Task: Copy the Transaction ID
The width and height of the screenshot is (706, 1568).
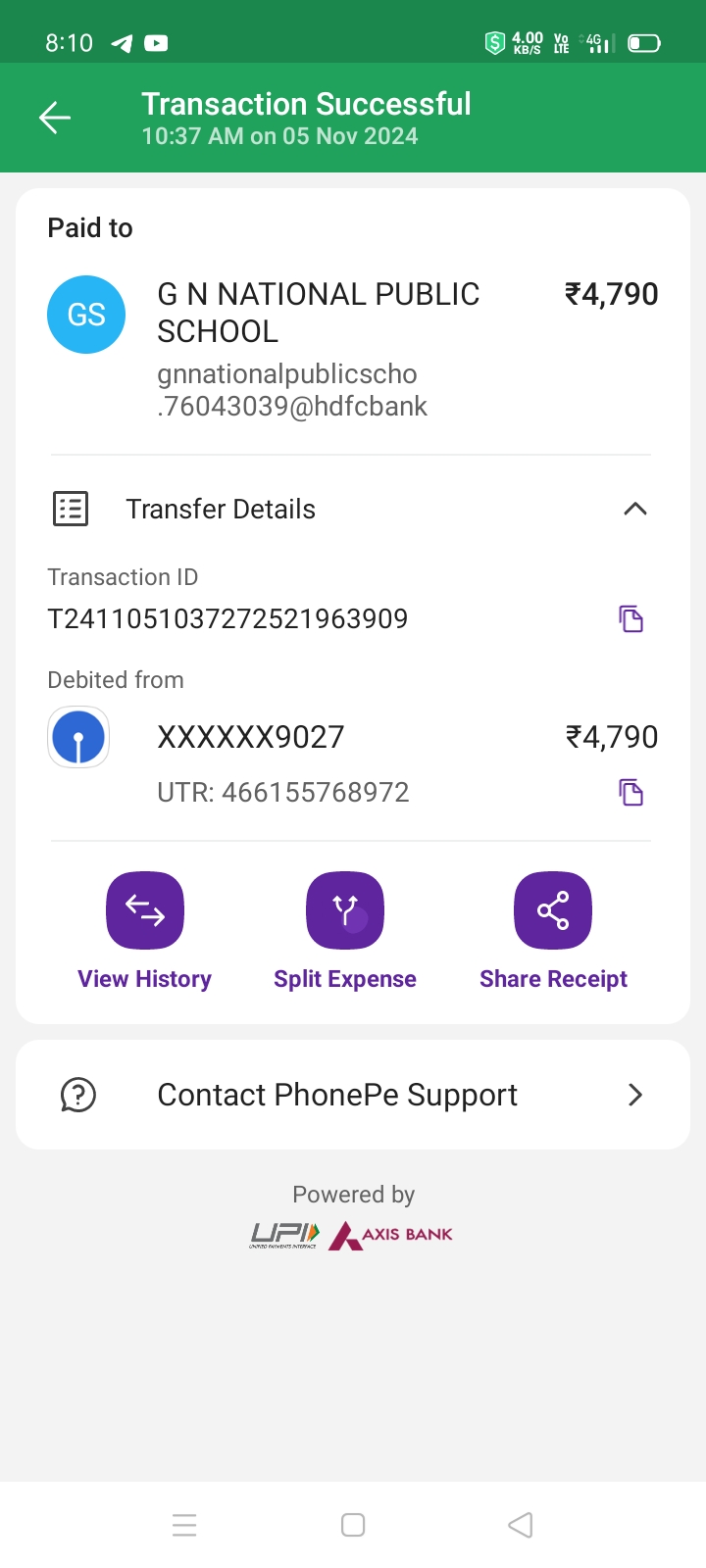Action: [630, 619]
